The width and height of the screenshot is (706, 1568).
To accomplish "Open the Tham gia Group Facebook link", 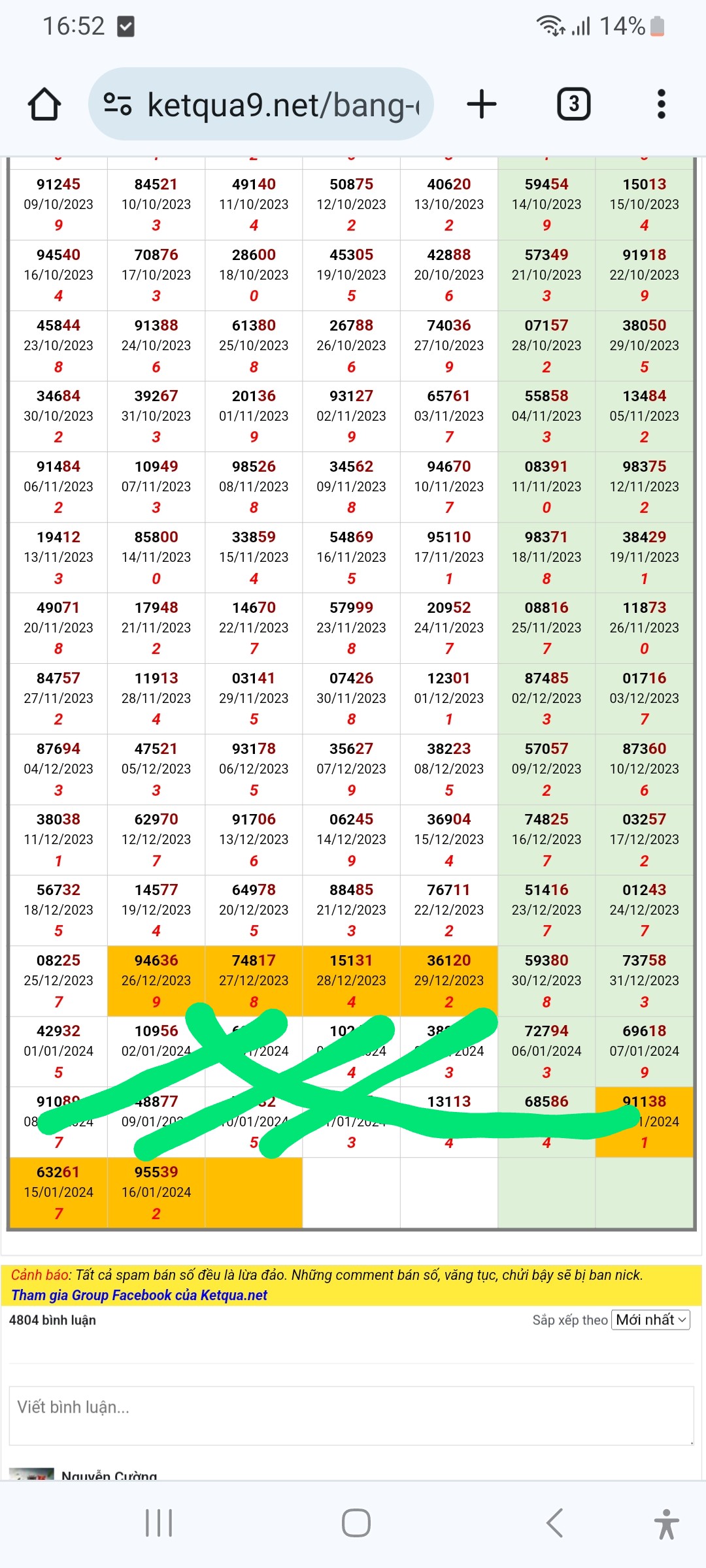I will tap(139, 1295).
